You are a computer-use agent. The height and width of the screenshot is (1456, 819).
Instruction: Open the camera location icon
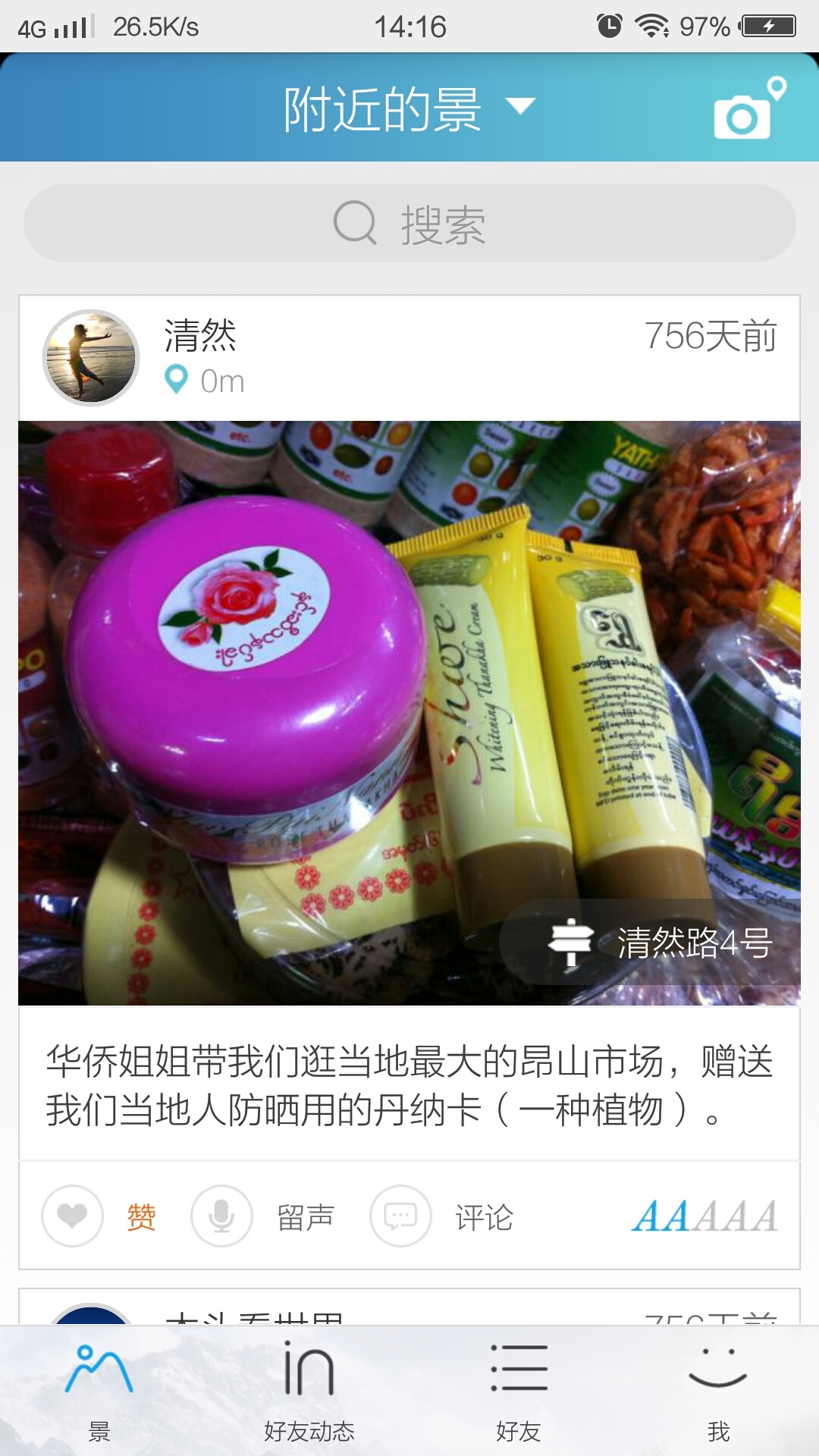pos(748,110)
